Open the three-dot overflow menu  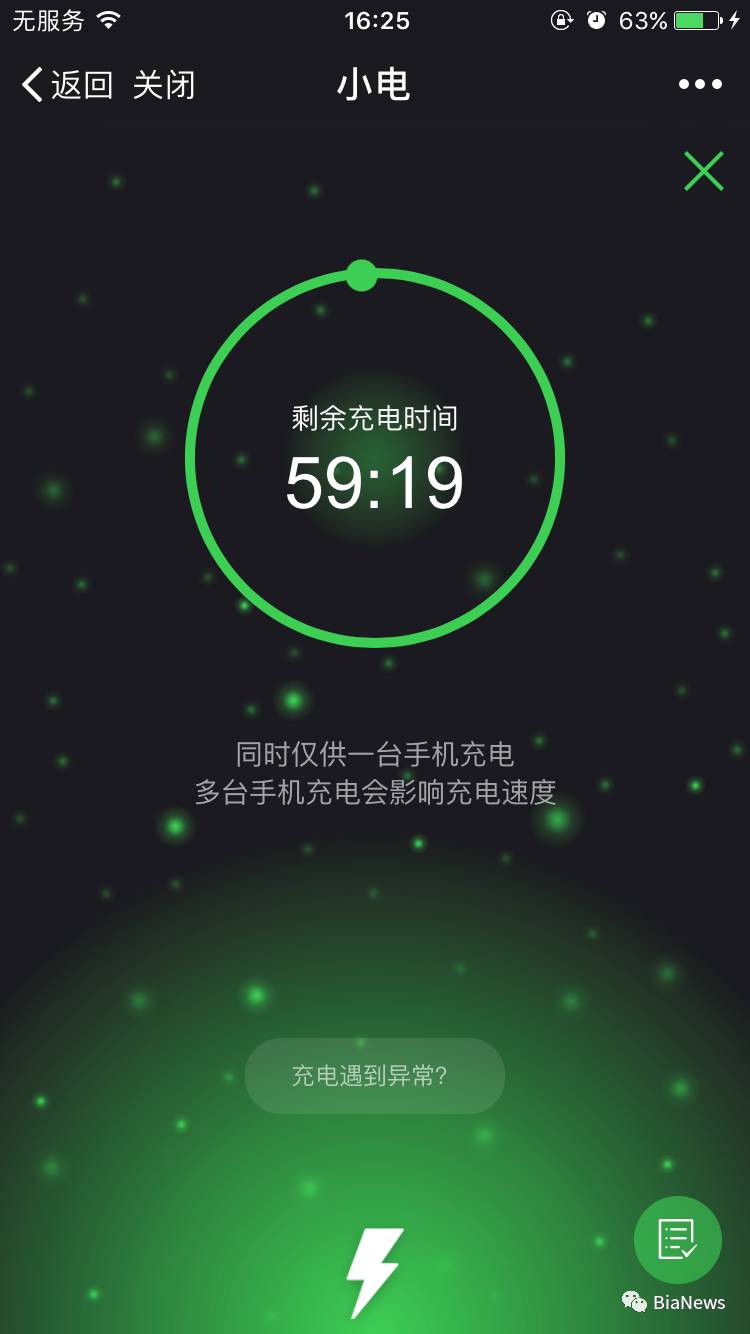pyautogui.click(x=700, y=85)
